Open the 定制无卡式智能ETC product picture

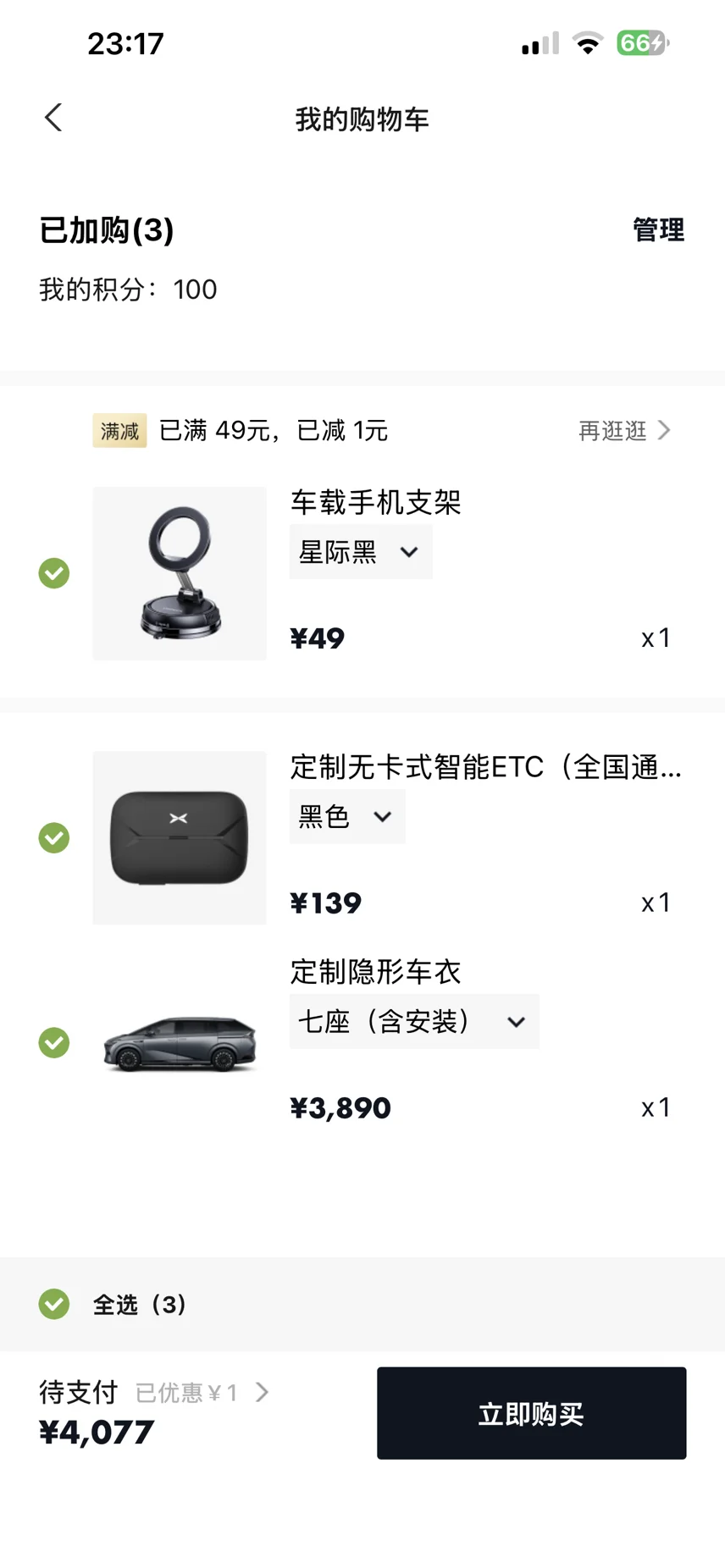[x=180, y=837]
